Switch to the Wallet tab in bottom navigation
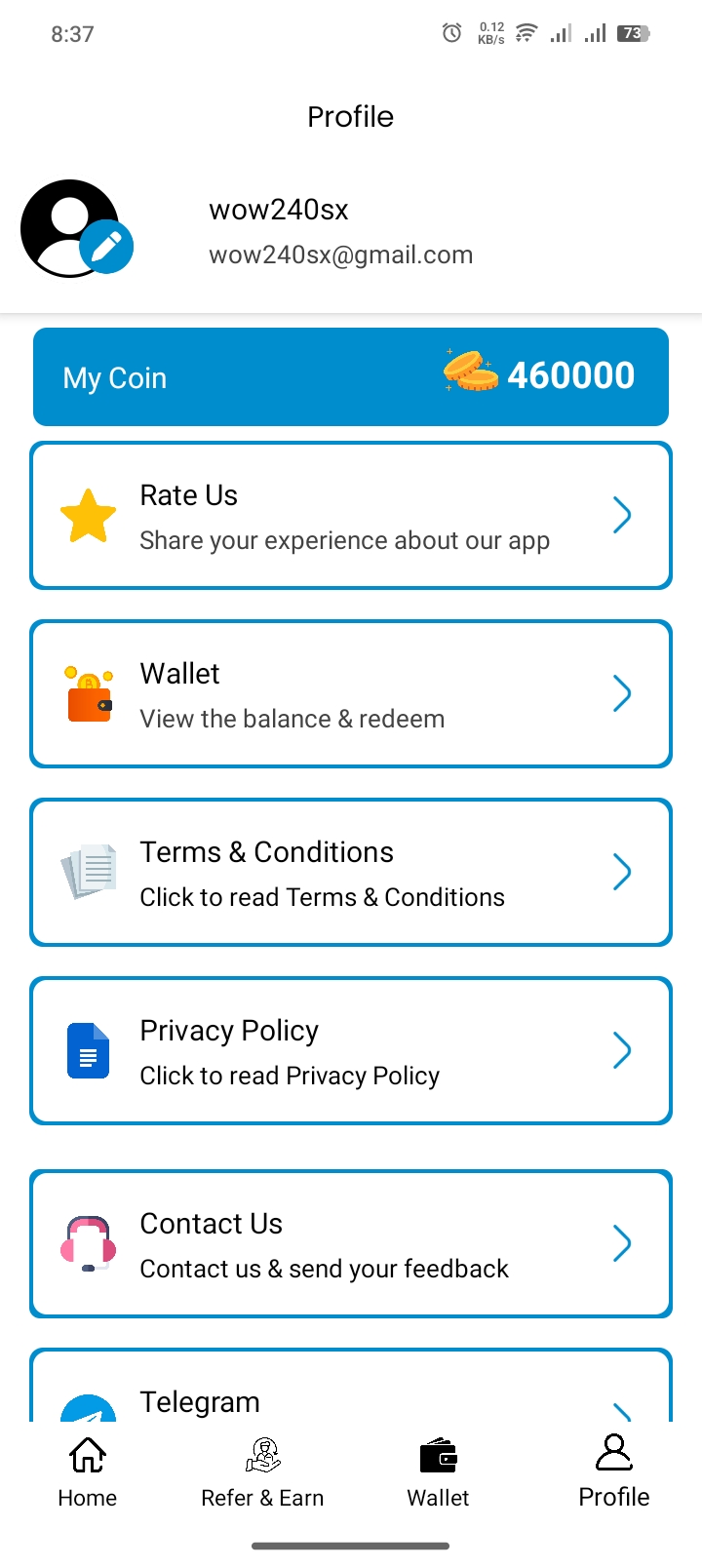The width and height of the screenshot is (702, 1568). tap(438, 1472)
